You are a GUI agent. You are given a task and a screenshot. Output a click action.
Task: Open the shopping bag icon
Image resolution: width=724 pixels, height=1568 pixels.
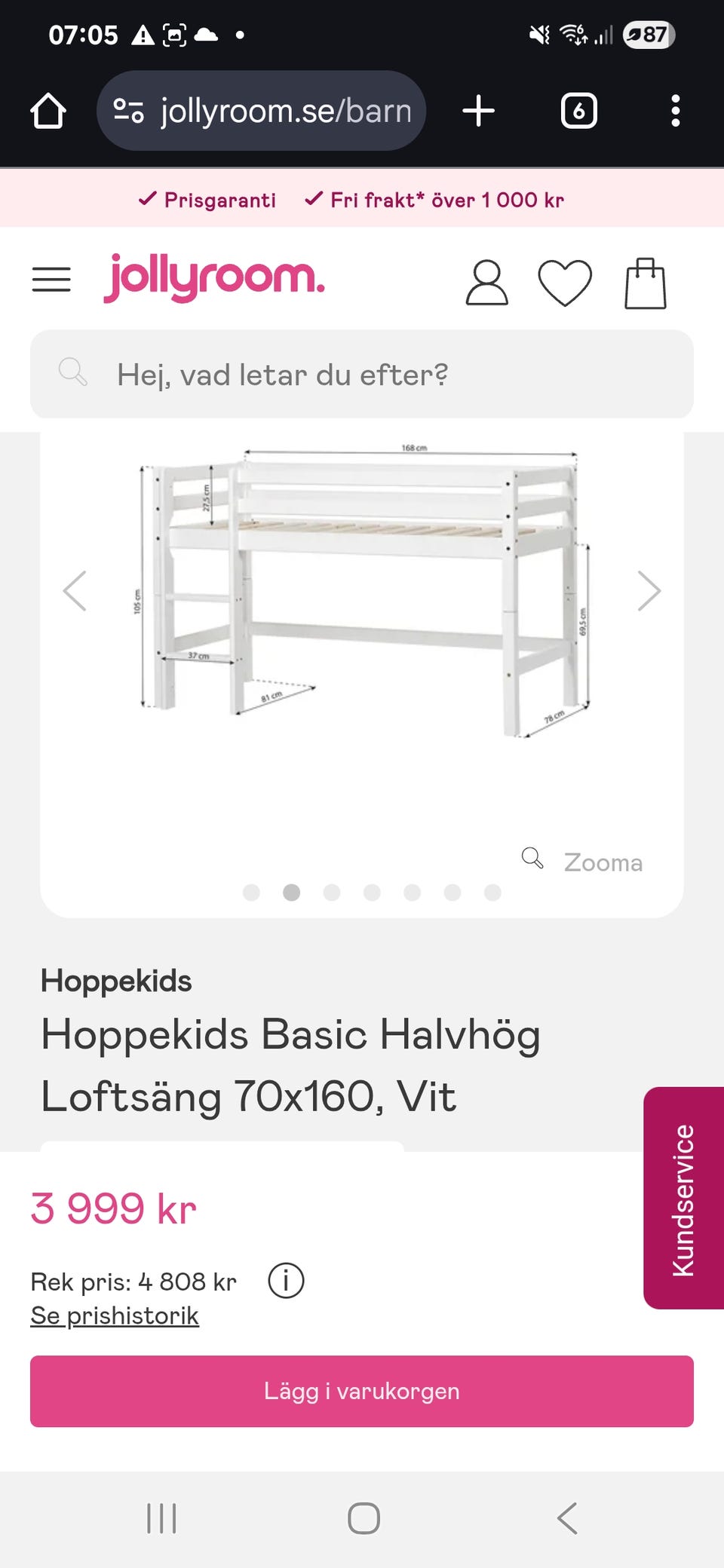click(645, 283)
